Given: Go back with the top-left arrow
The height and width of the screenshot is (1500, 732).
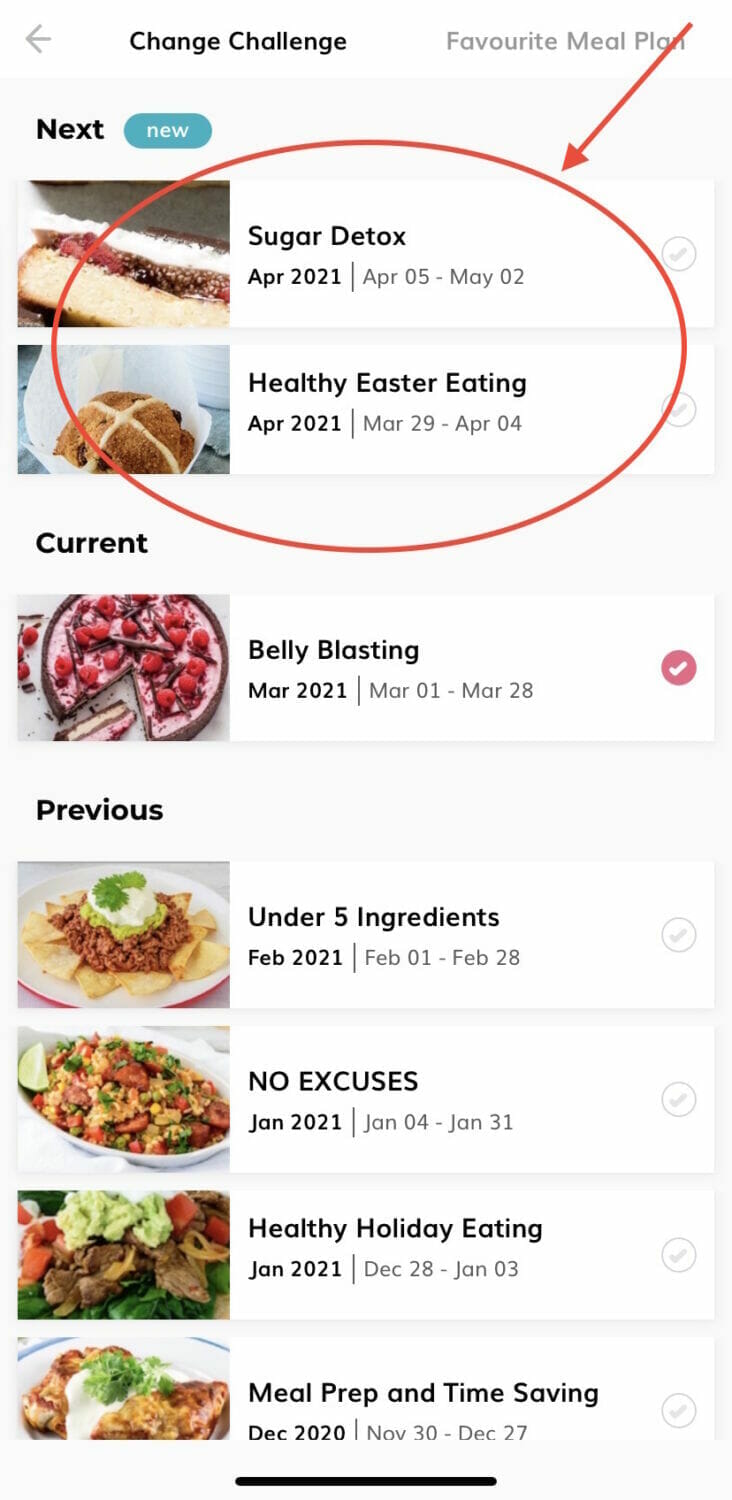Looking at the screenshot, I should point(38,40).
